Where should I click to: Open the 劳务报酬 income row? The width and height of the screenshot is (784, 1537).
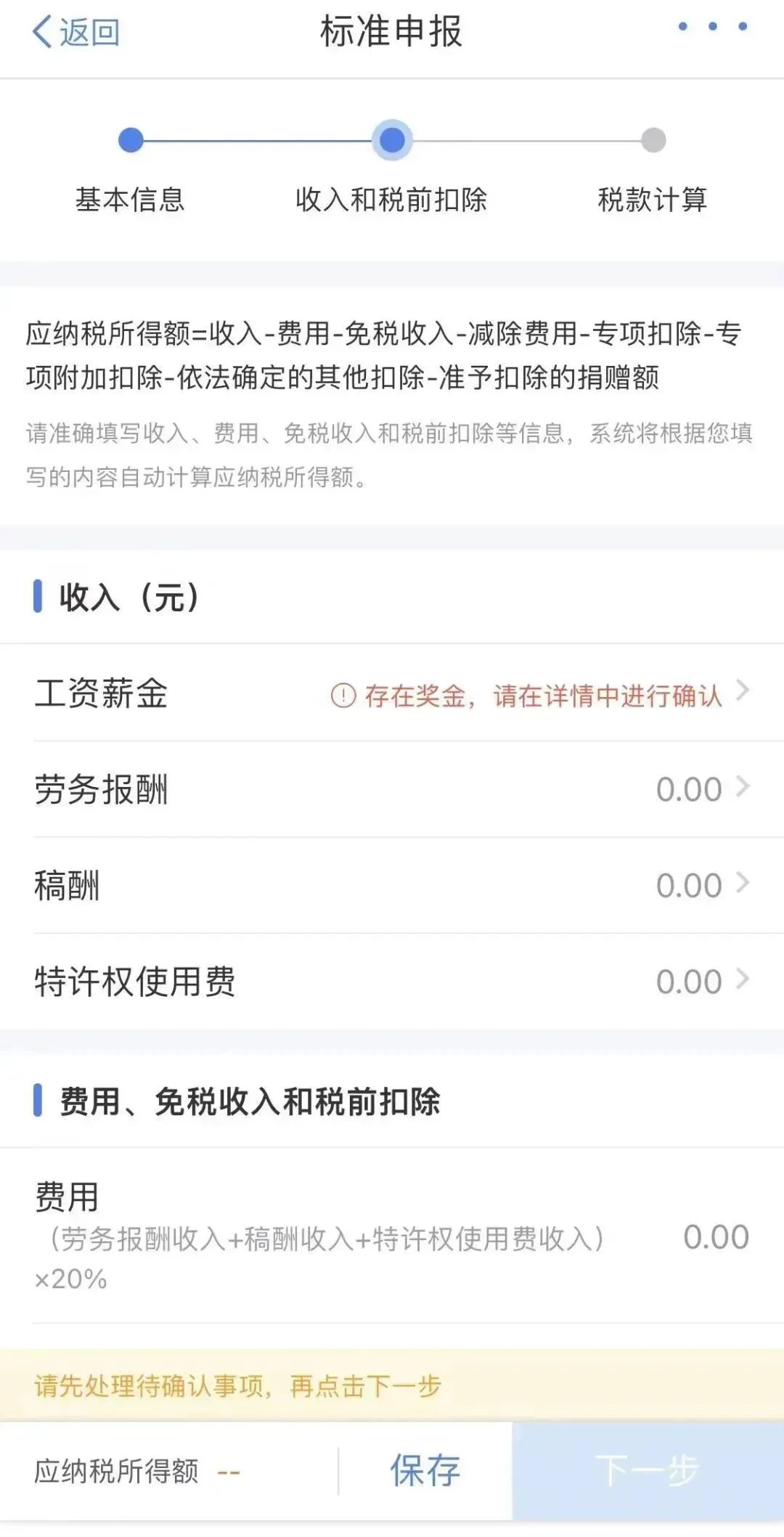pos(392,789)
